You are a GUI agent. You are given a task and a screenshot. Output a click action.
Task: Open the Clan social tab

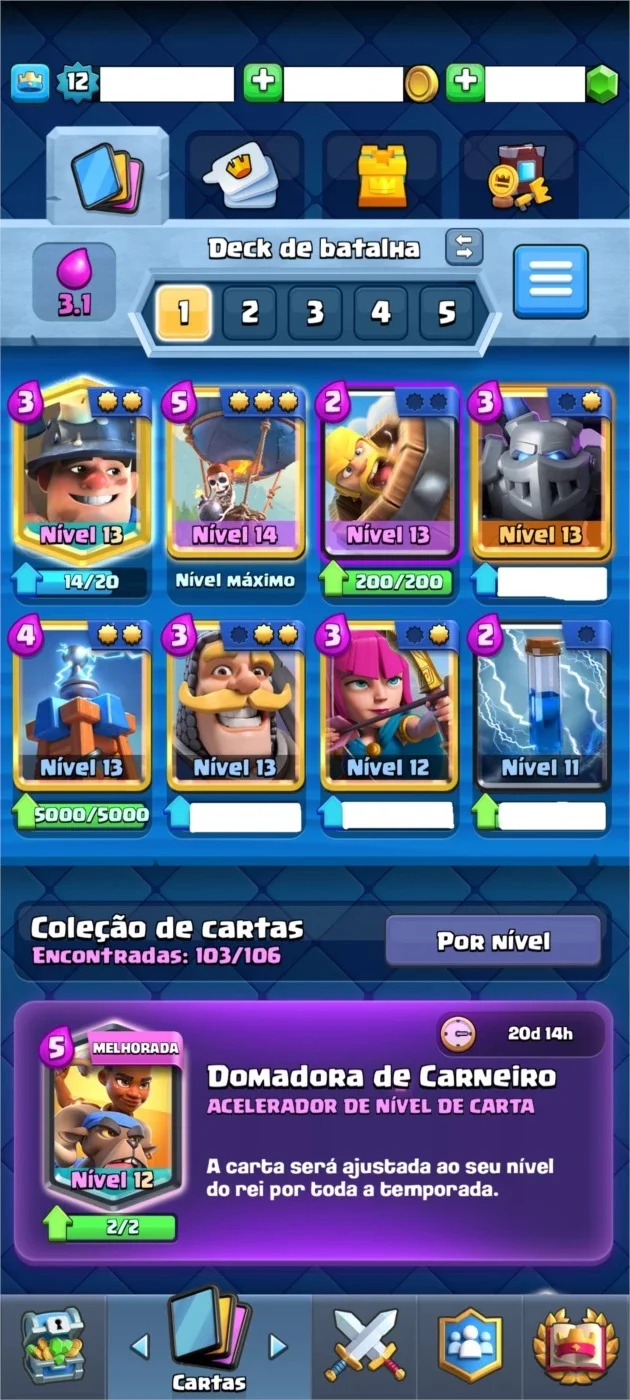pyautogui.click(x=468, y=1346)
